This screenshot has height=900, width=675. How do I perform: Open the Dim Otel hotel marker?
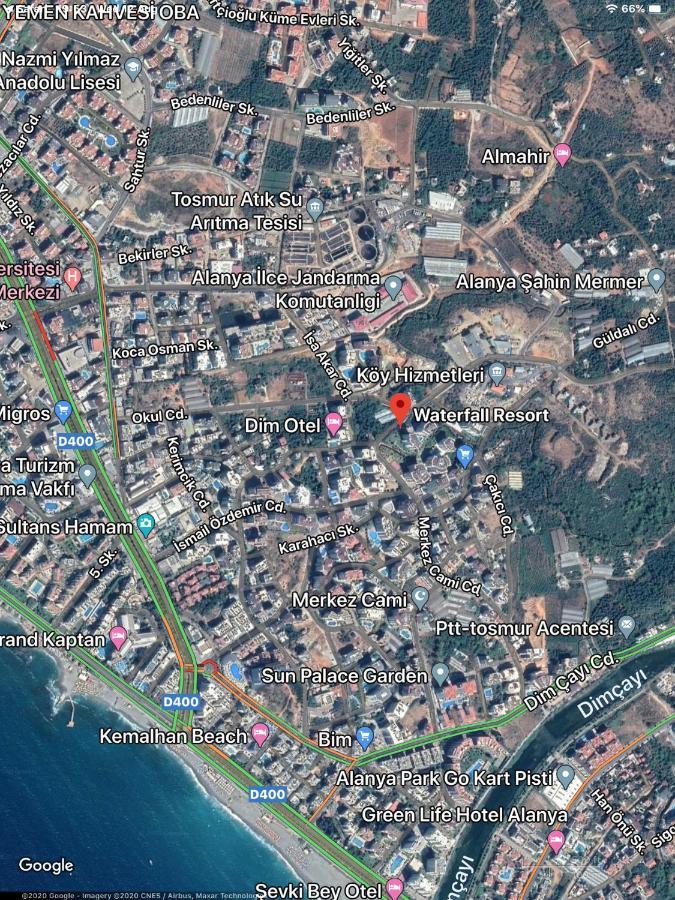(x=334, y=425)
